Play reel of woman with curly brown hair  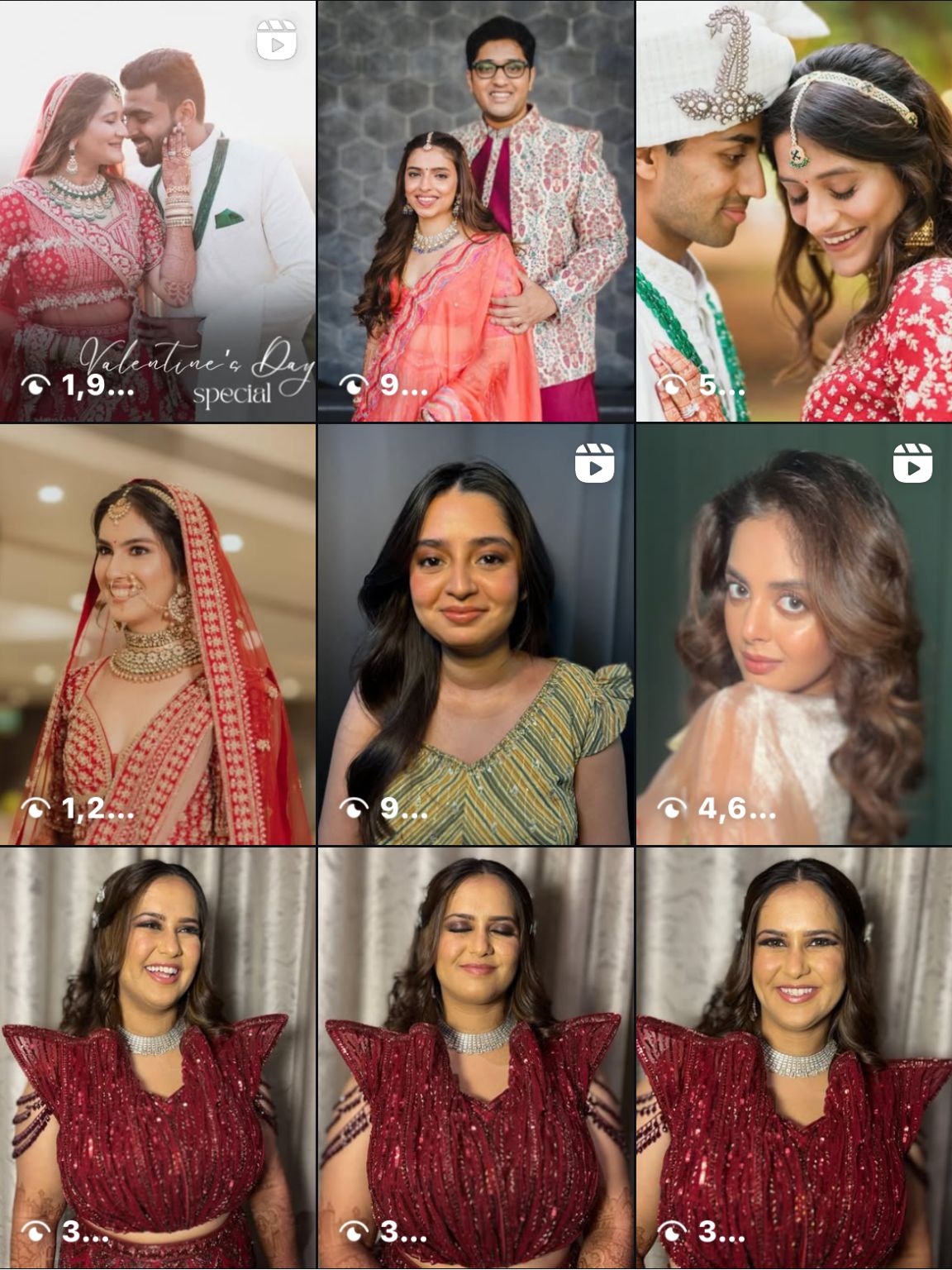pos(793,634)
